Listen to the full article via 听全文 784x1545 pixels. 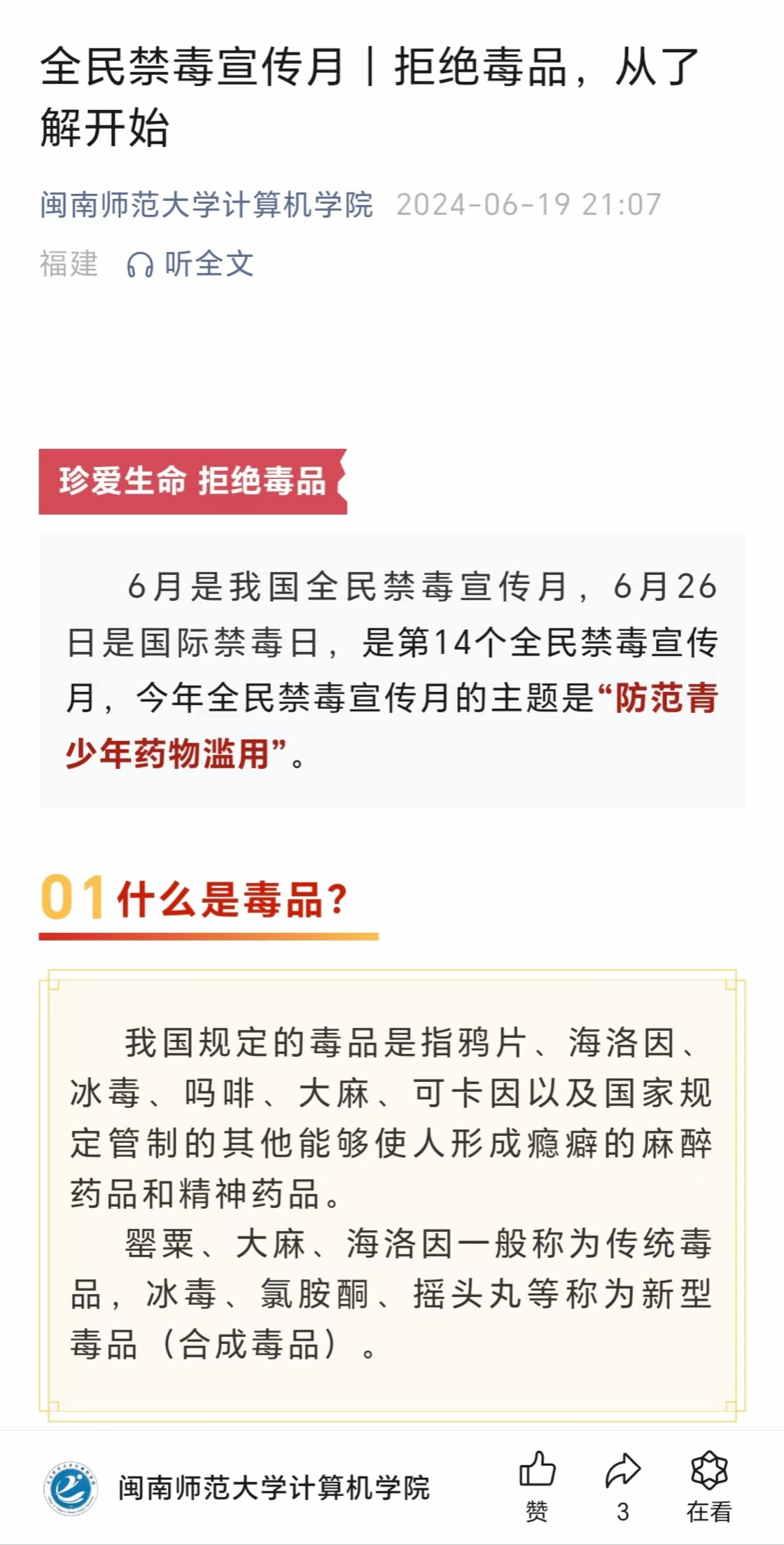[x=190, y=265]
